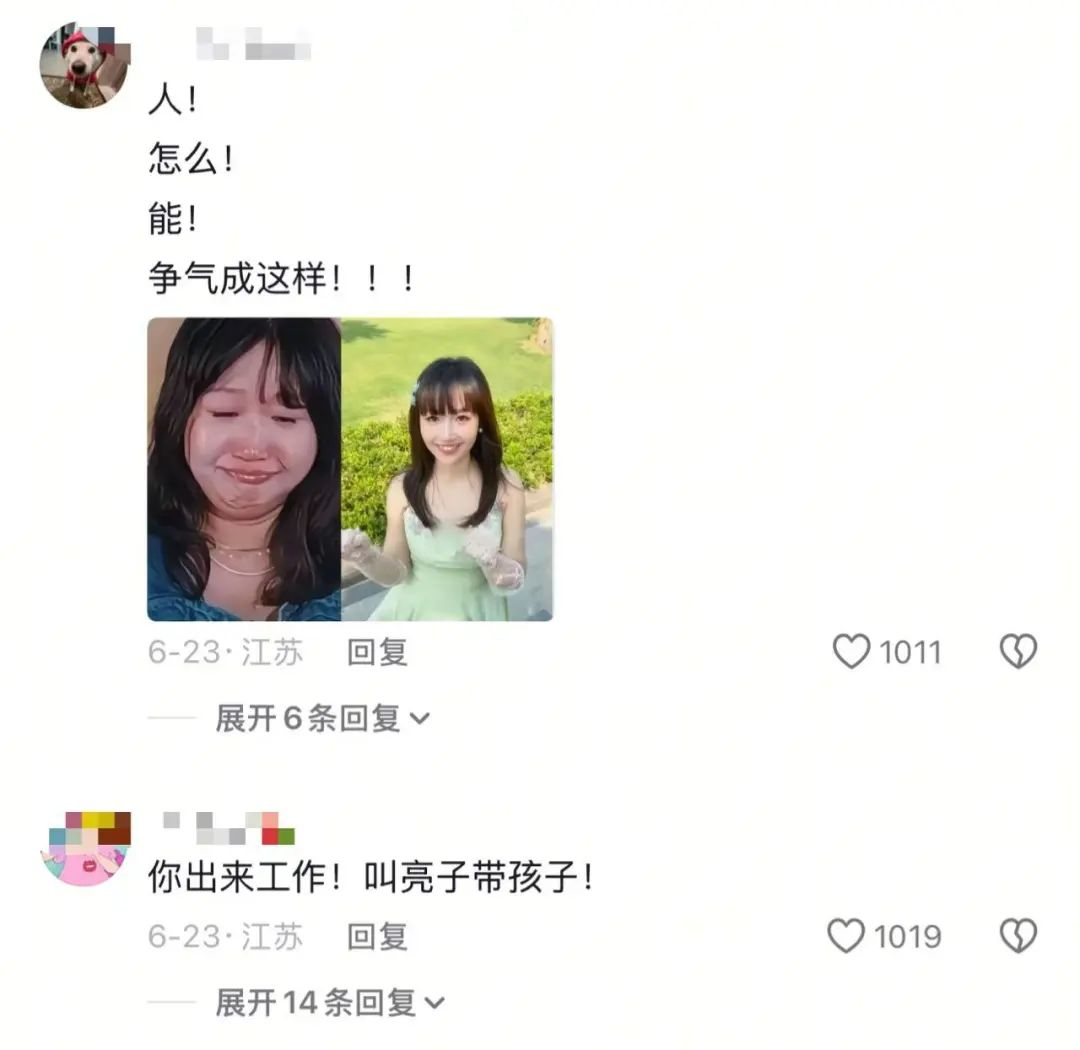The height and width of the screenshot is (1050, 1080).
Task: Dislike the comment with the photo attachment
Action: (1018, 653)
